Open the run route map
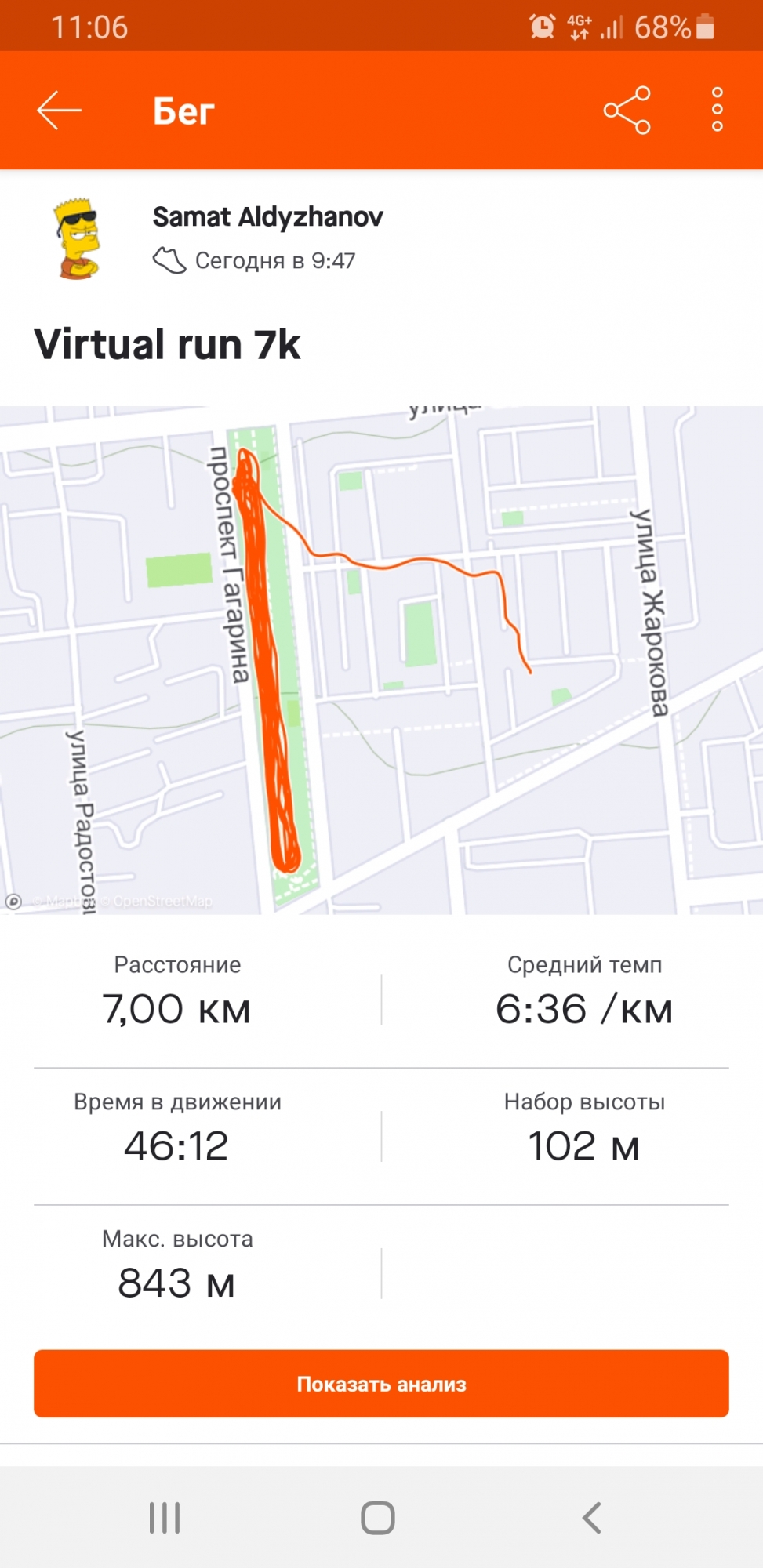This screenshot has width=763, height=1568. pos(381,659)
